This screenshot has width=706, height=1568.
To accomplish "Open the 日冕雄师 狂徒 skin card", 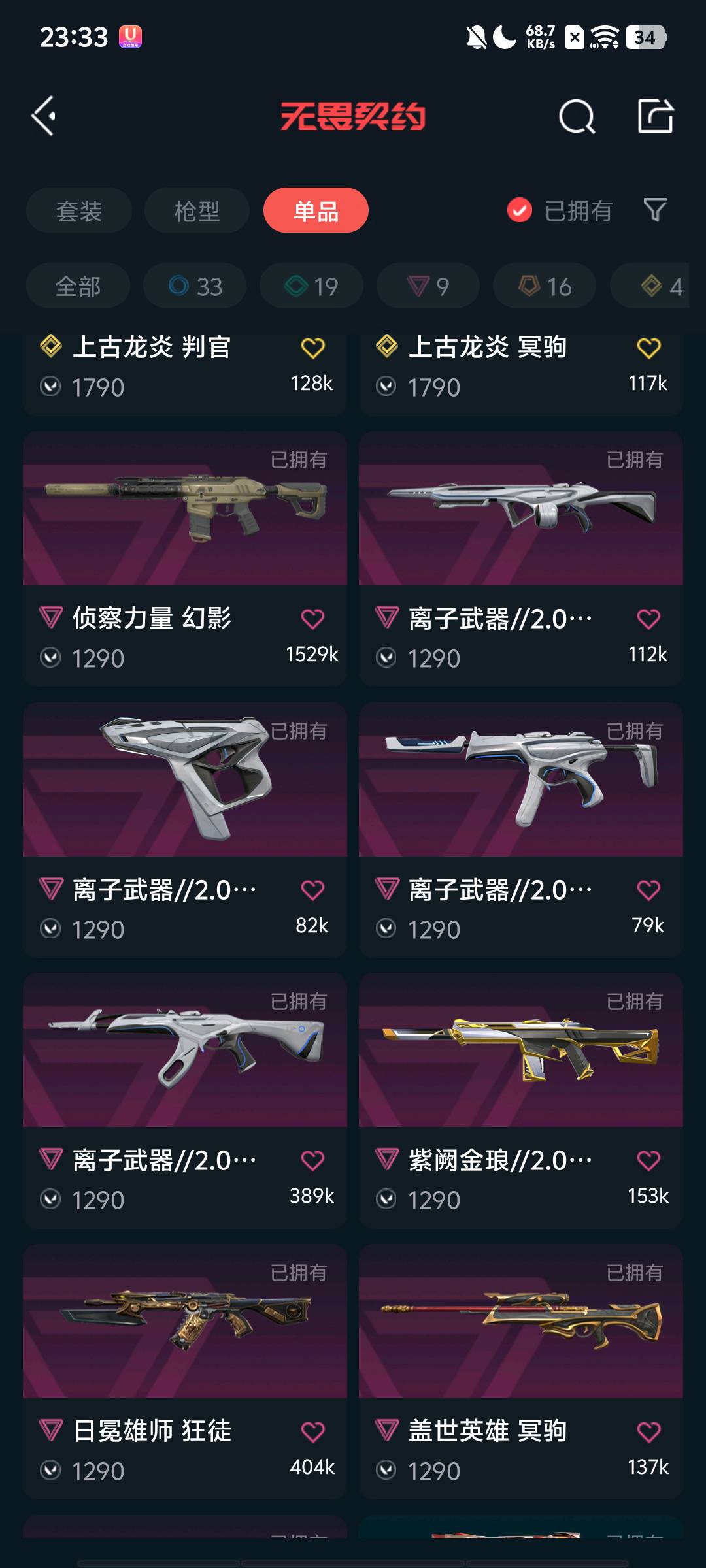I will 185,1371.
